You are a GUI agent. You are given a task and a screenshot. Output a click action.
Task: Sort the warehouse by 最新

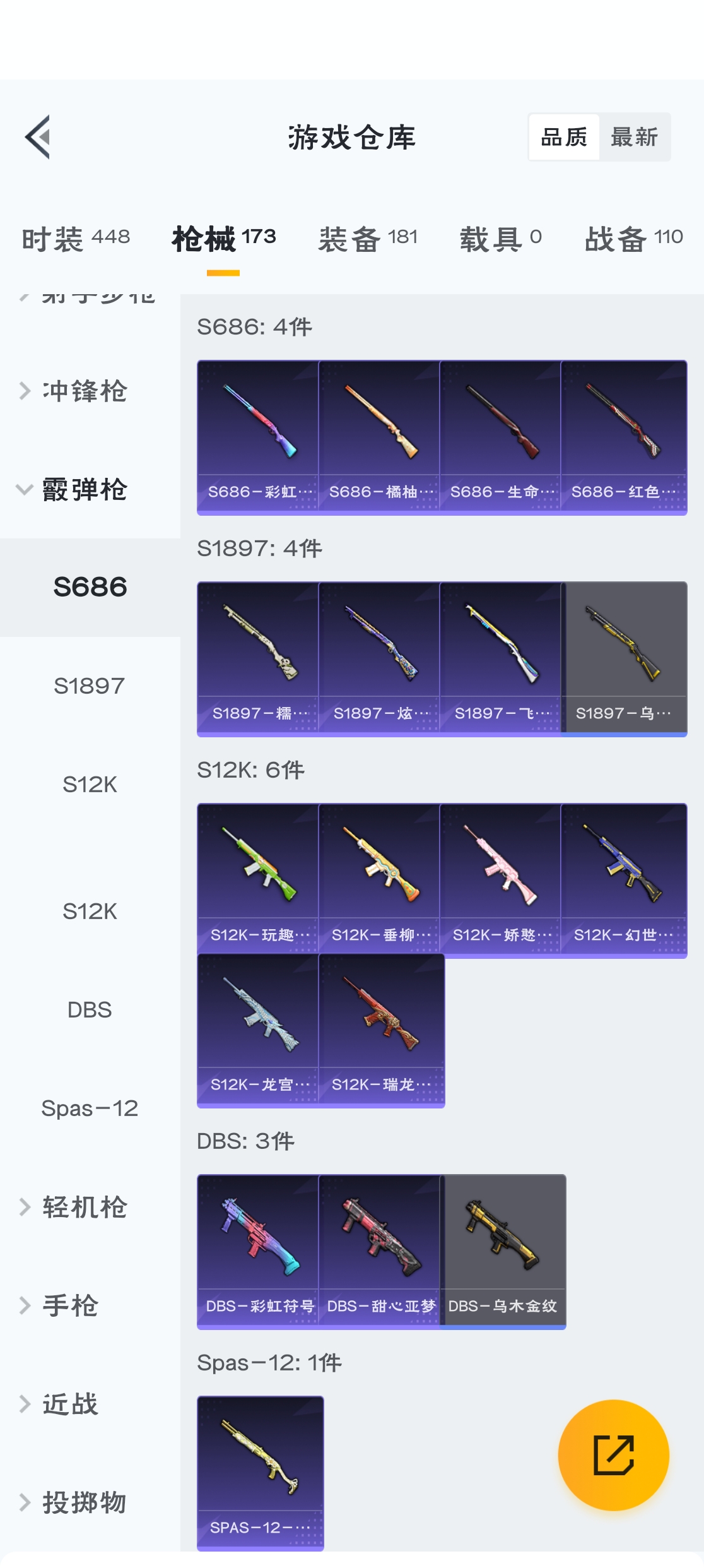point(634,137)
